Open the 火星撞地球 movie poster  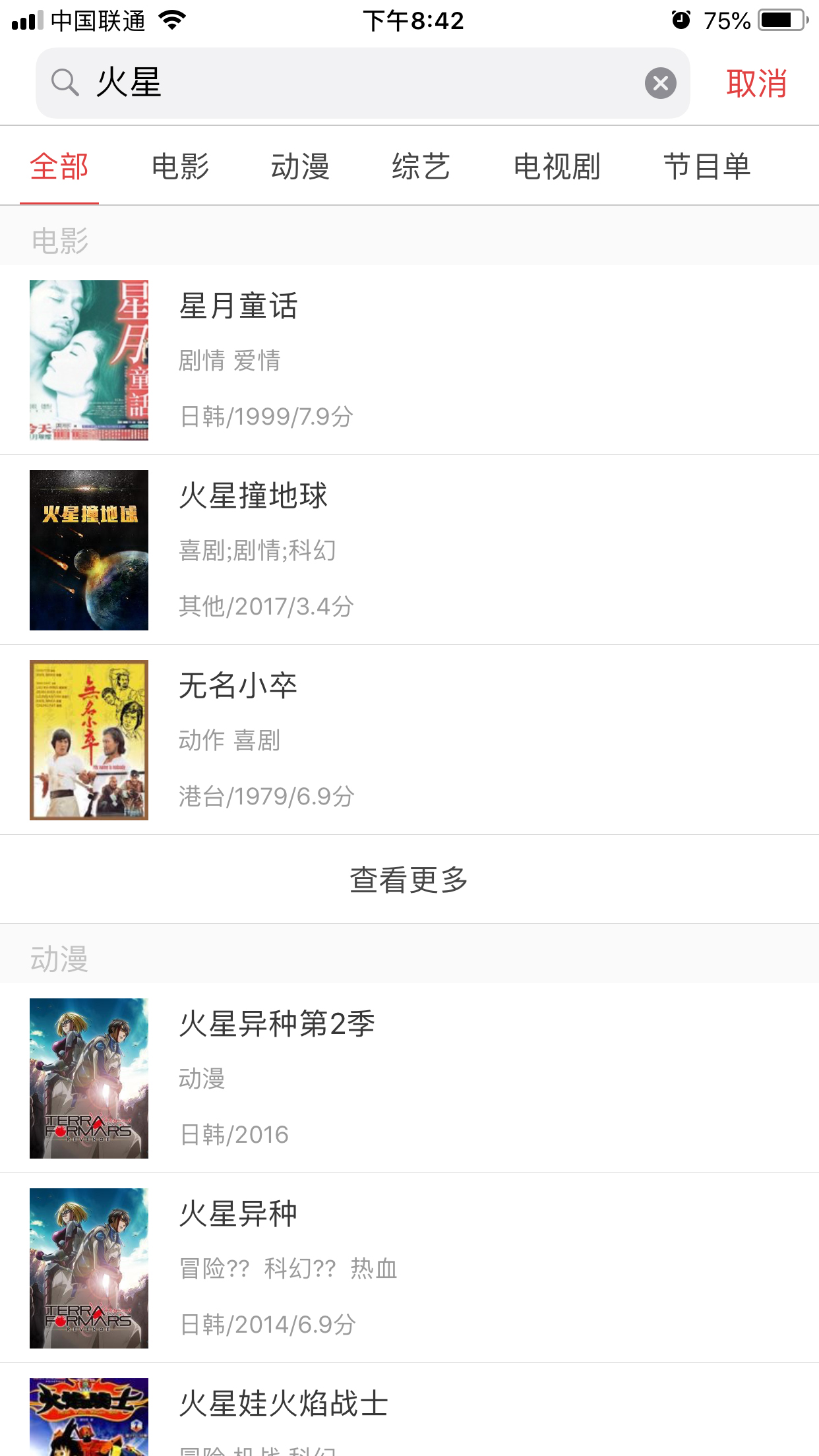point(89,550)
